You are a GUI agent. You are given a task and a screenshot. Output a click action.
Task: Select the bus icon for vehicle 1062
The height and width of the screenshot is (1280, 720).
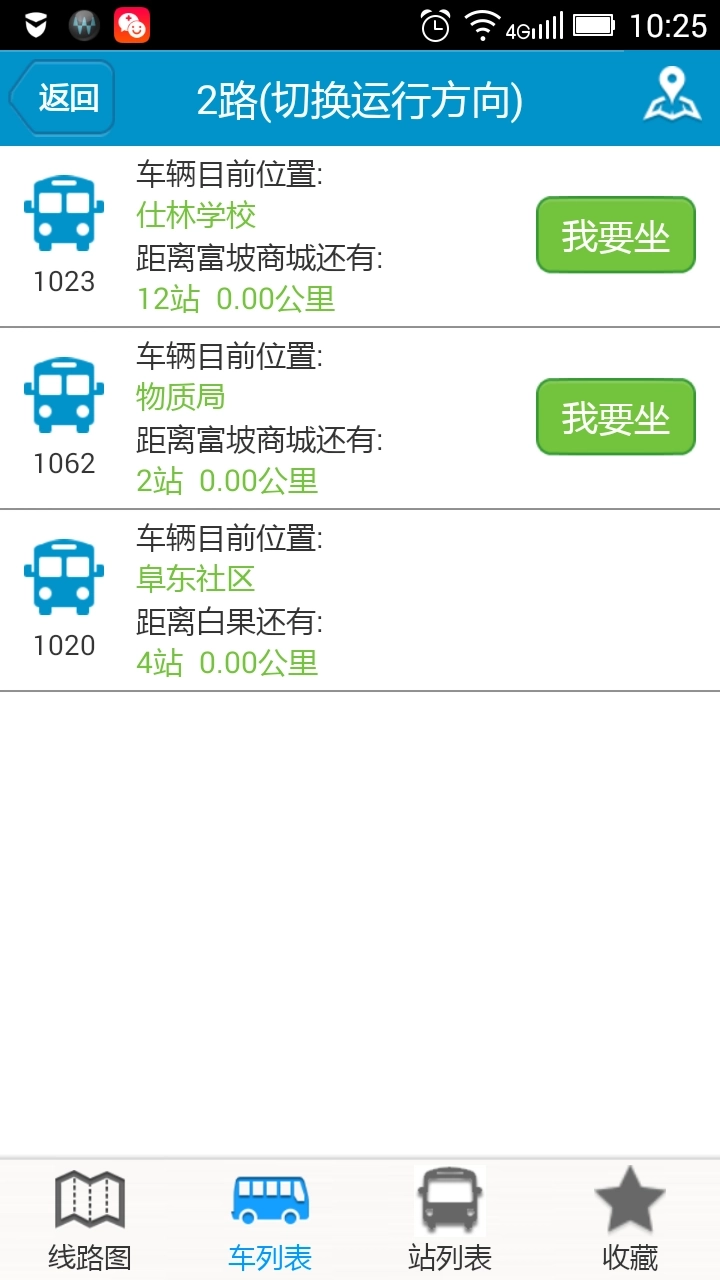point(63,392)
